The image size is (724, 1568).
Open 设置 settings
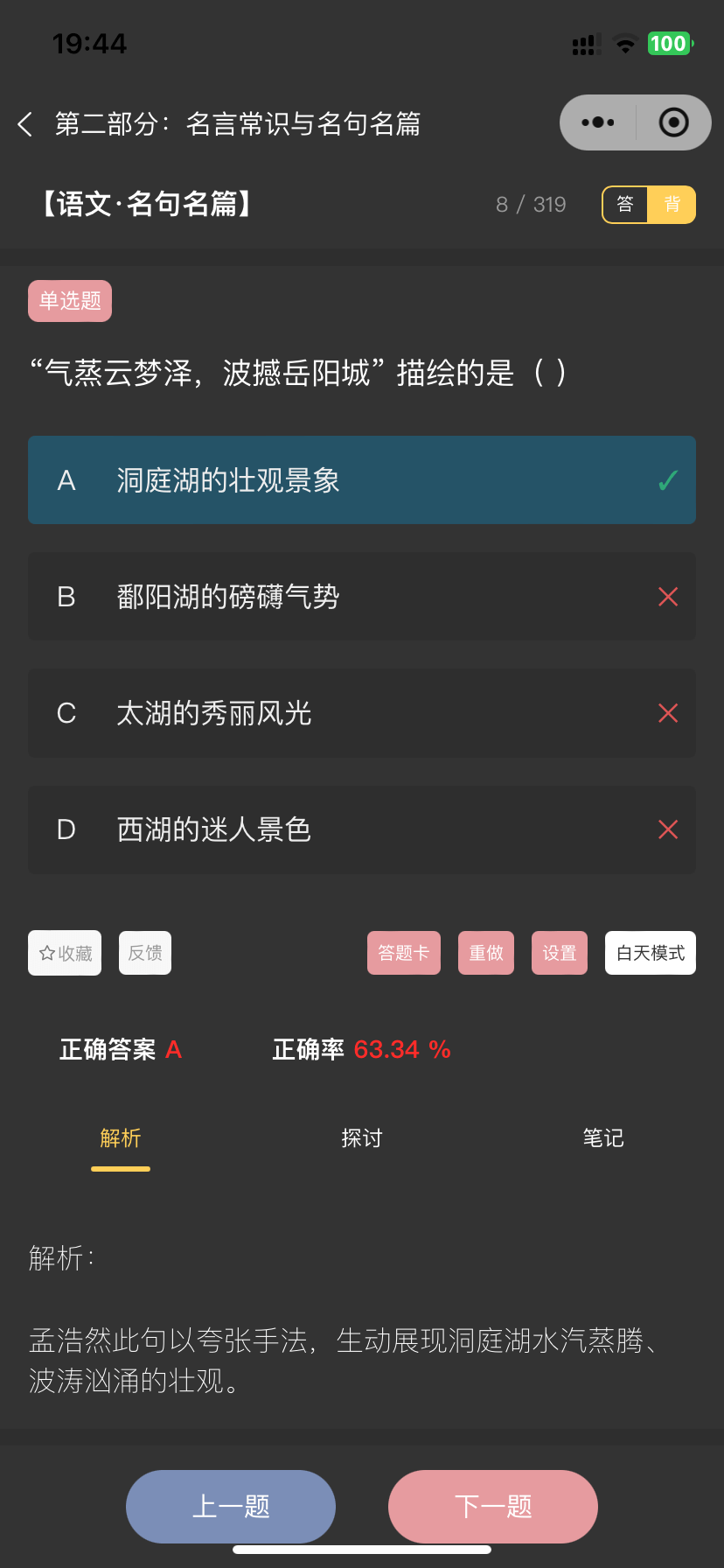(x=560, y=953)
